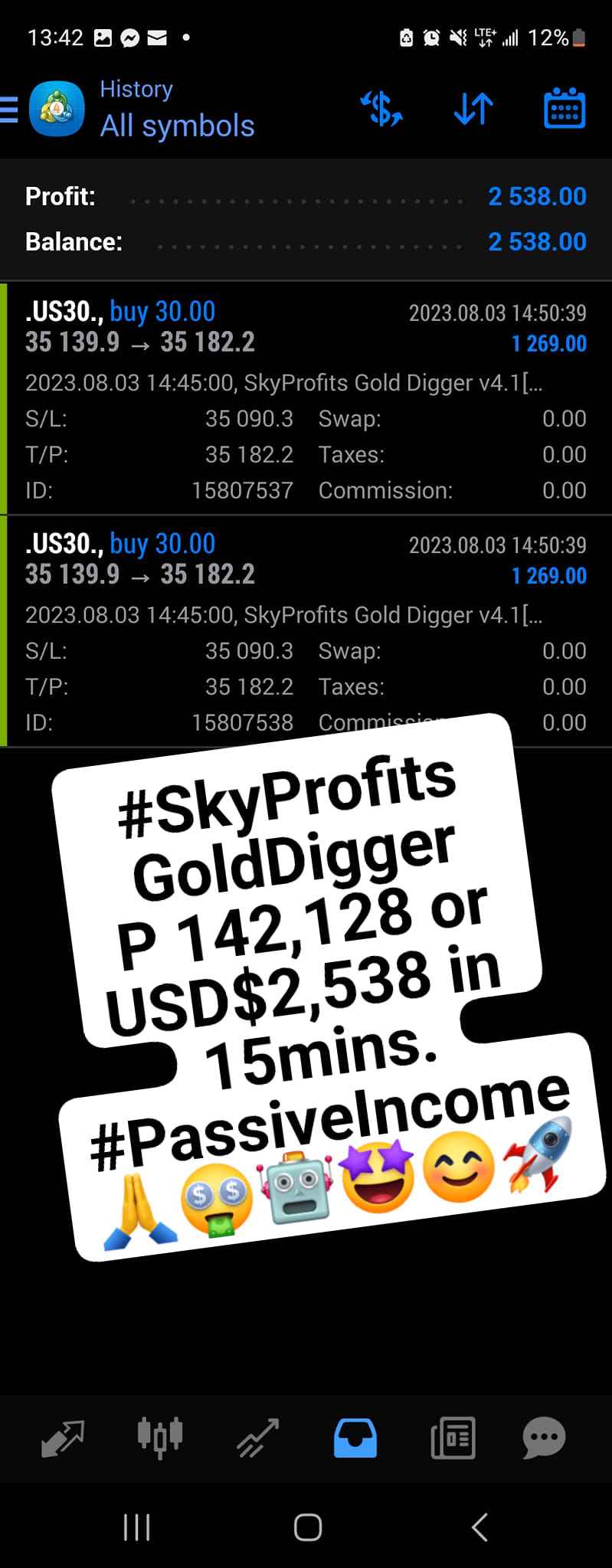Switch to the Trade tab

click(257, 1438)
